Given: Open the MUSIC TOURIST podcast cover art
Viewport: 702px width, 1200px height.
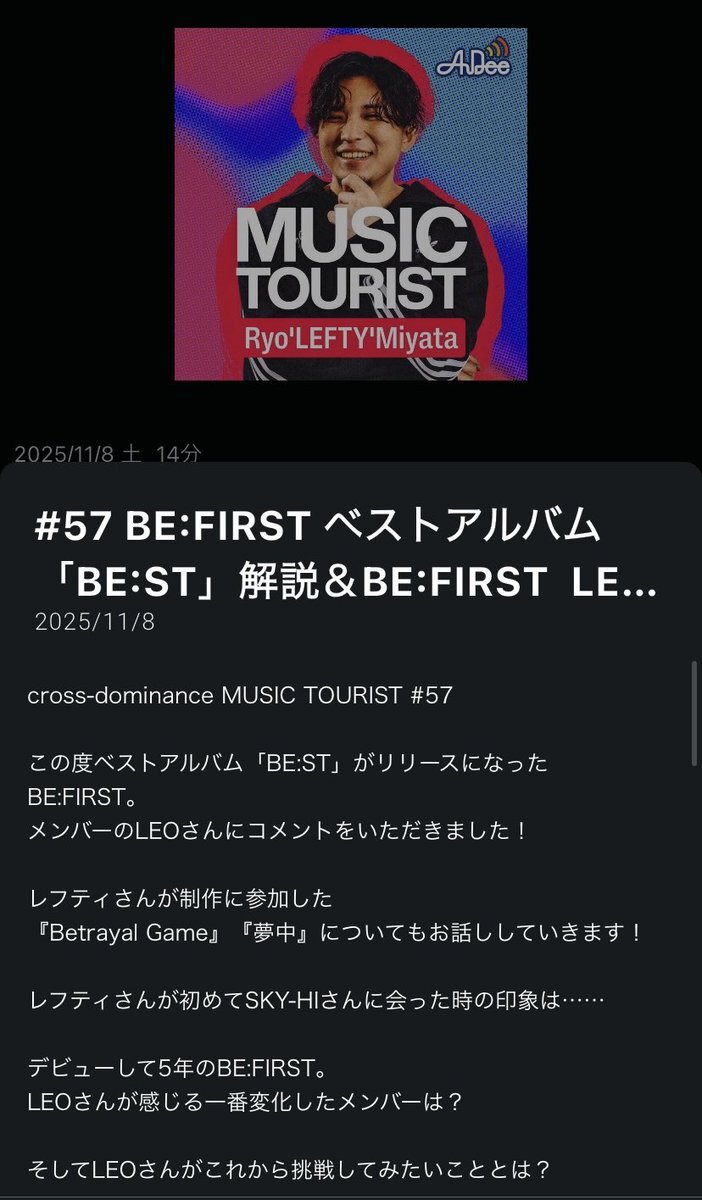Looking at the screenshot, I should pyautogui.click(x=351, y=204).
